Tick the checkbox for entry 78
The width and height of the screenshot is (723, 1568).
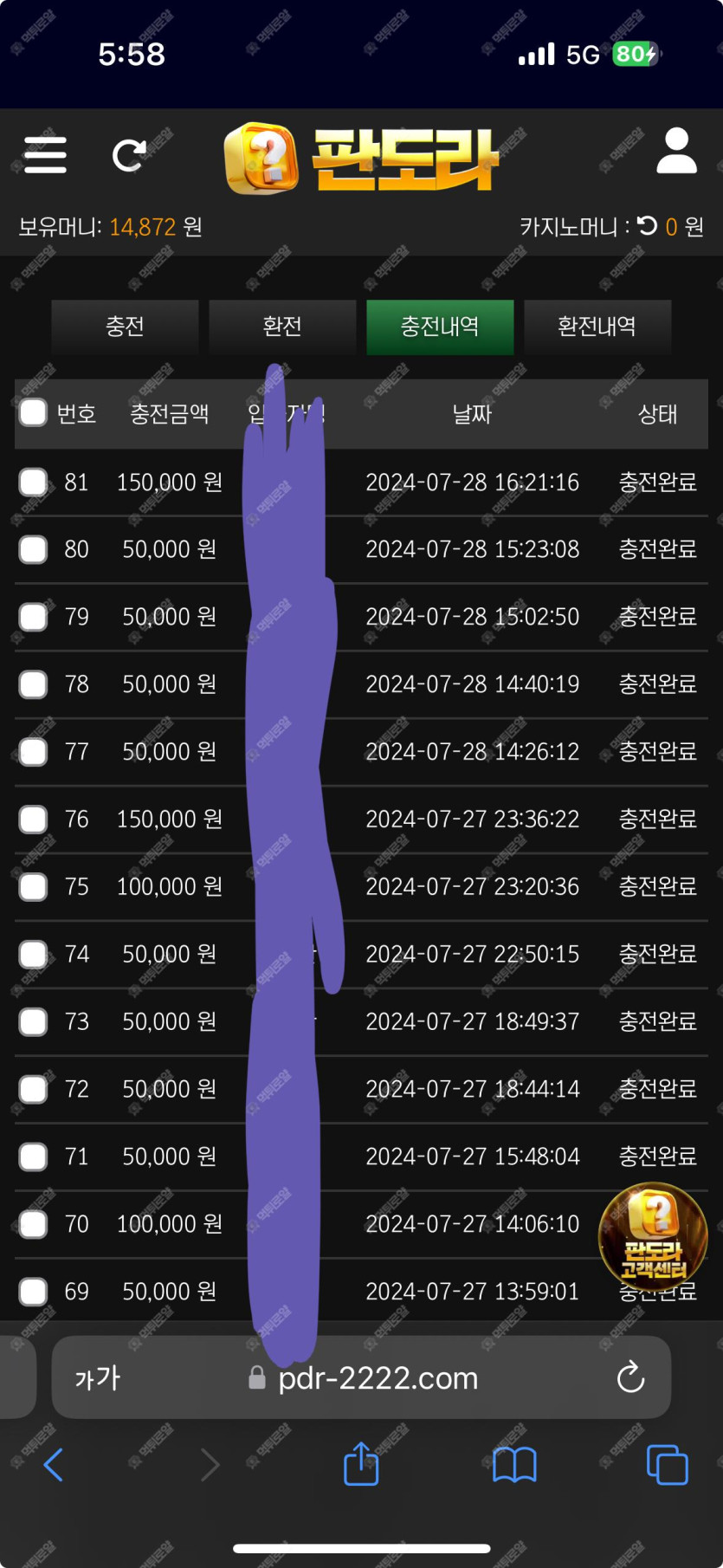point(34,684)
